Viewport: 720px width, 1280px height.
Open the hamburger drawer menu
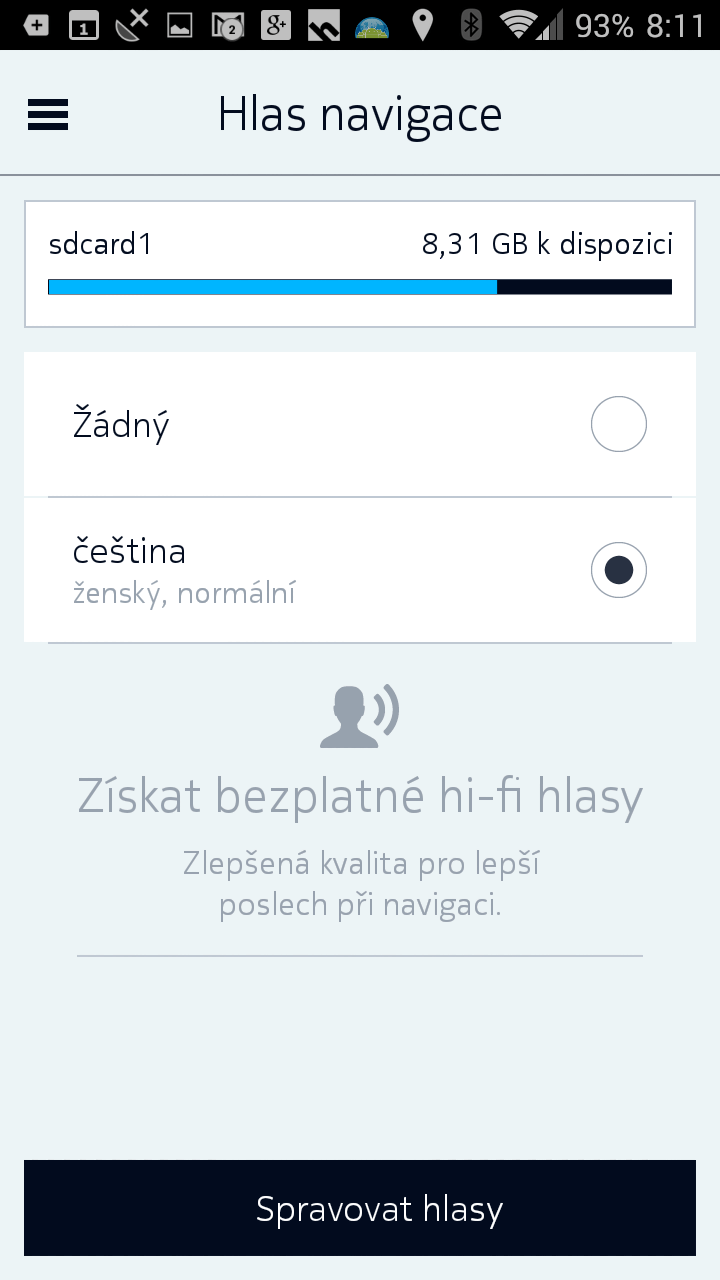[x=48, y=115]
